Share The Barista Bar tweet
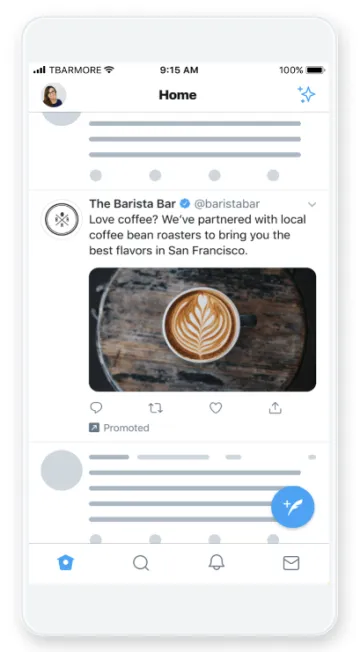 pos(275,408)
